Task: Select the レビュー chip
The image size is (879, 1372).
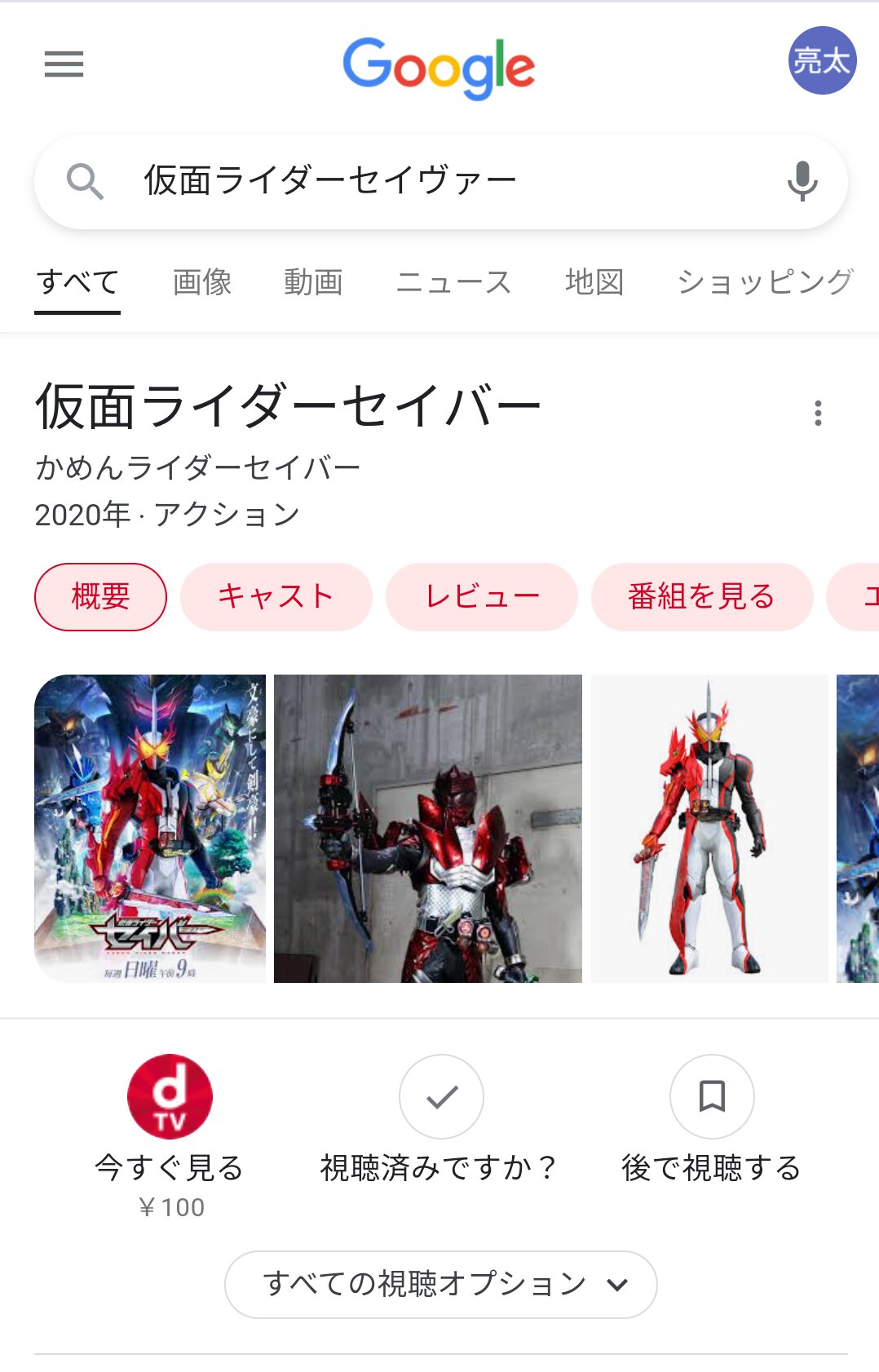Action: 482,596
